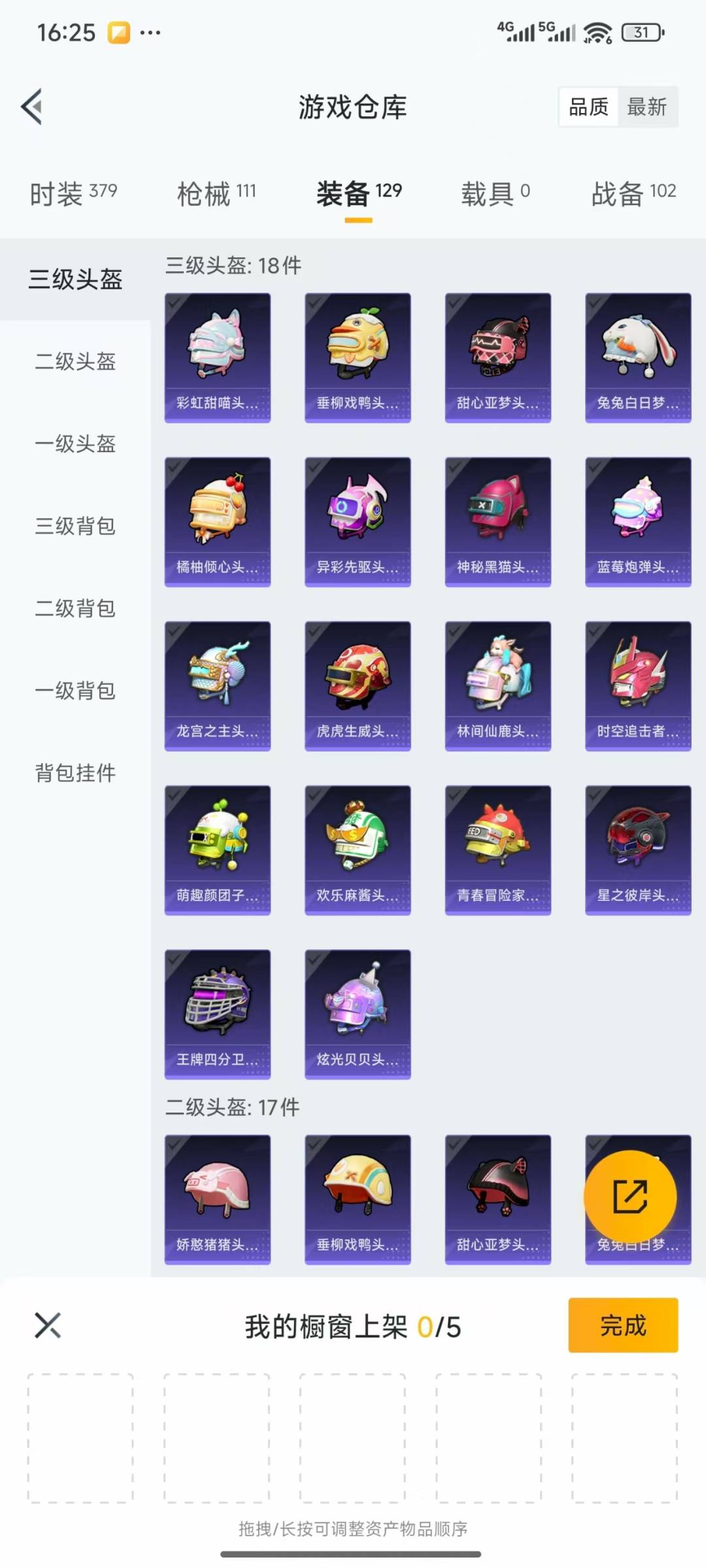Select the 娇憨猪猪 level-two helmet
This screenshot has width=706, height=1568.
tap(218, 1199)
